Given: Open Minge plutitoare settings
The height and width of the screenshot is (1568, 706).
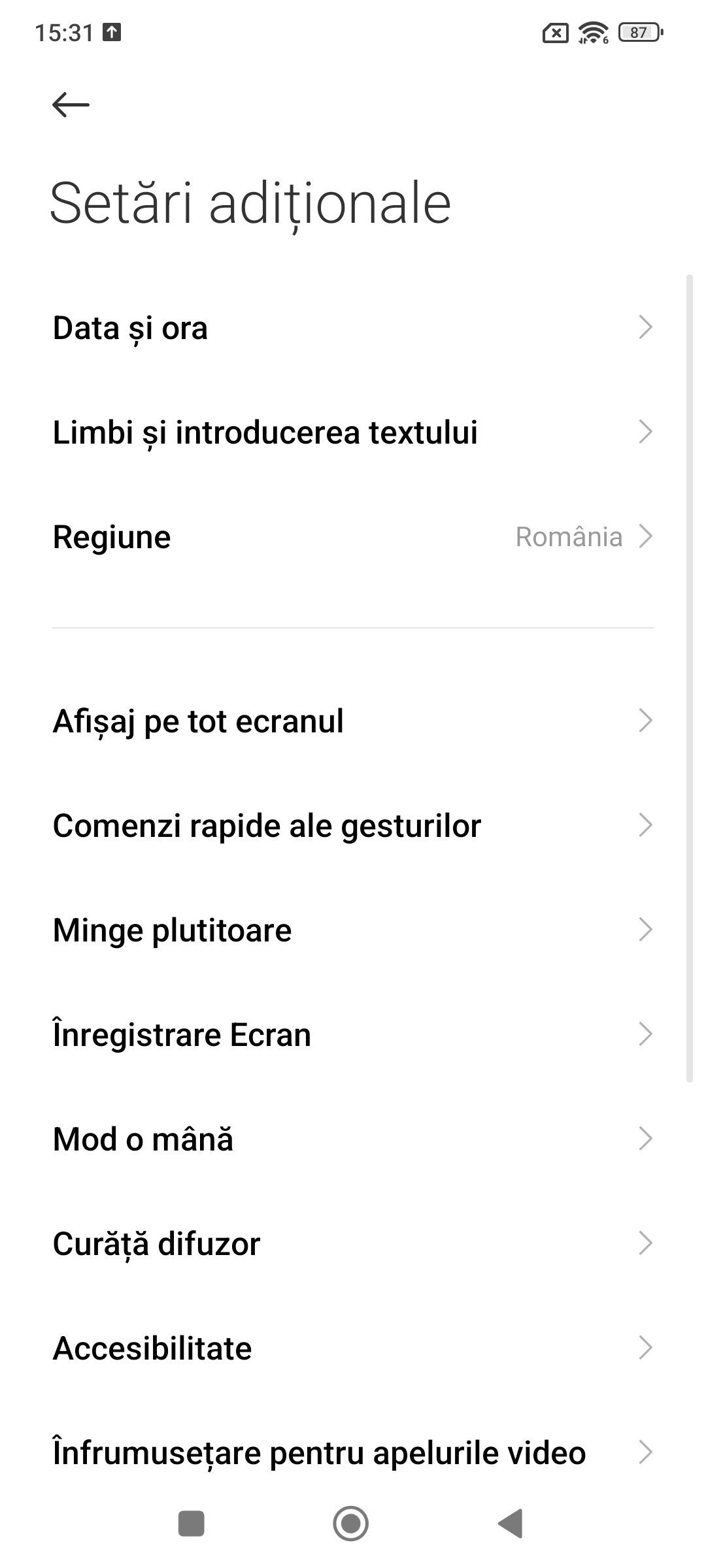Looking at the screenshot, I should 353,930.
